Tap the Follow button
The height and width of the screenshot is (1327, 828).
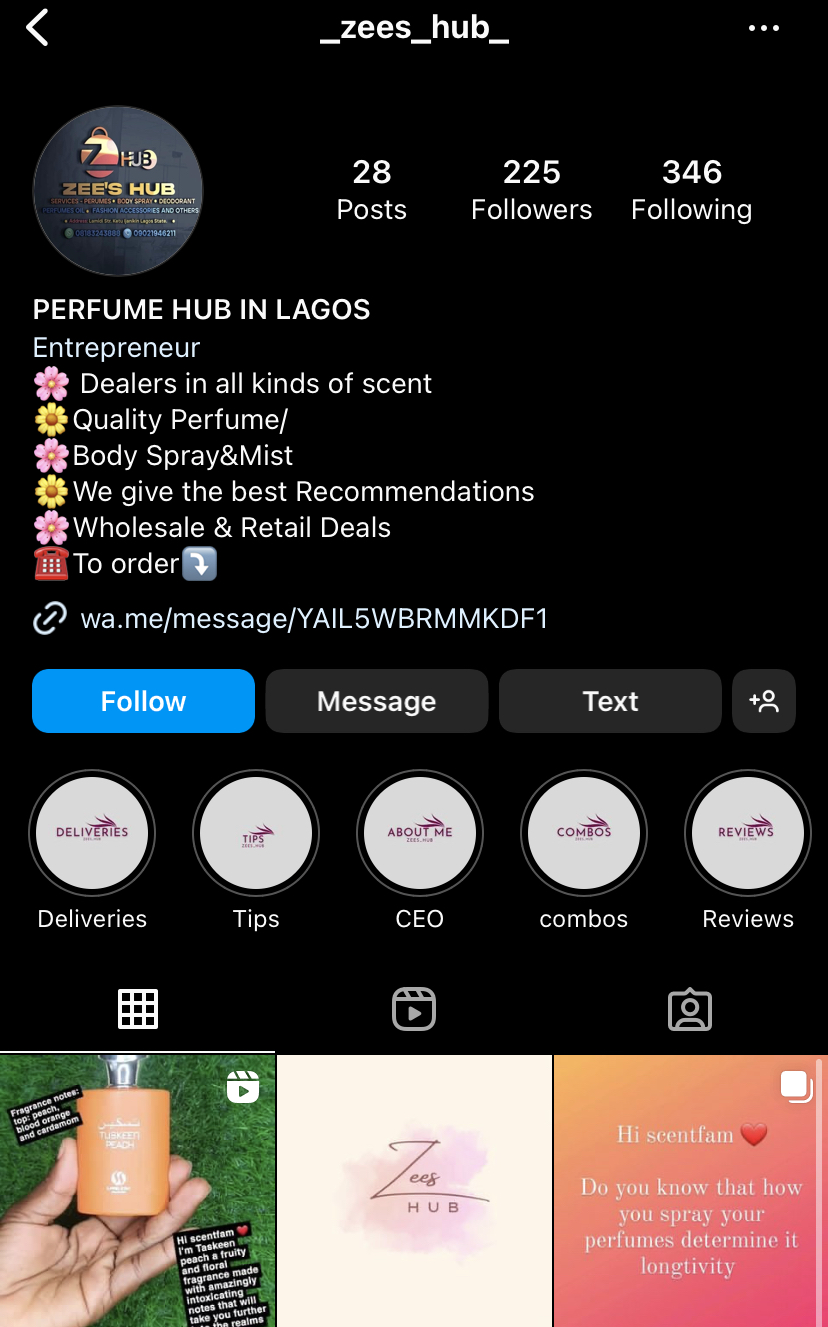click(x=143, y=701)
